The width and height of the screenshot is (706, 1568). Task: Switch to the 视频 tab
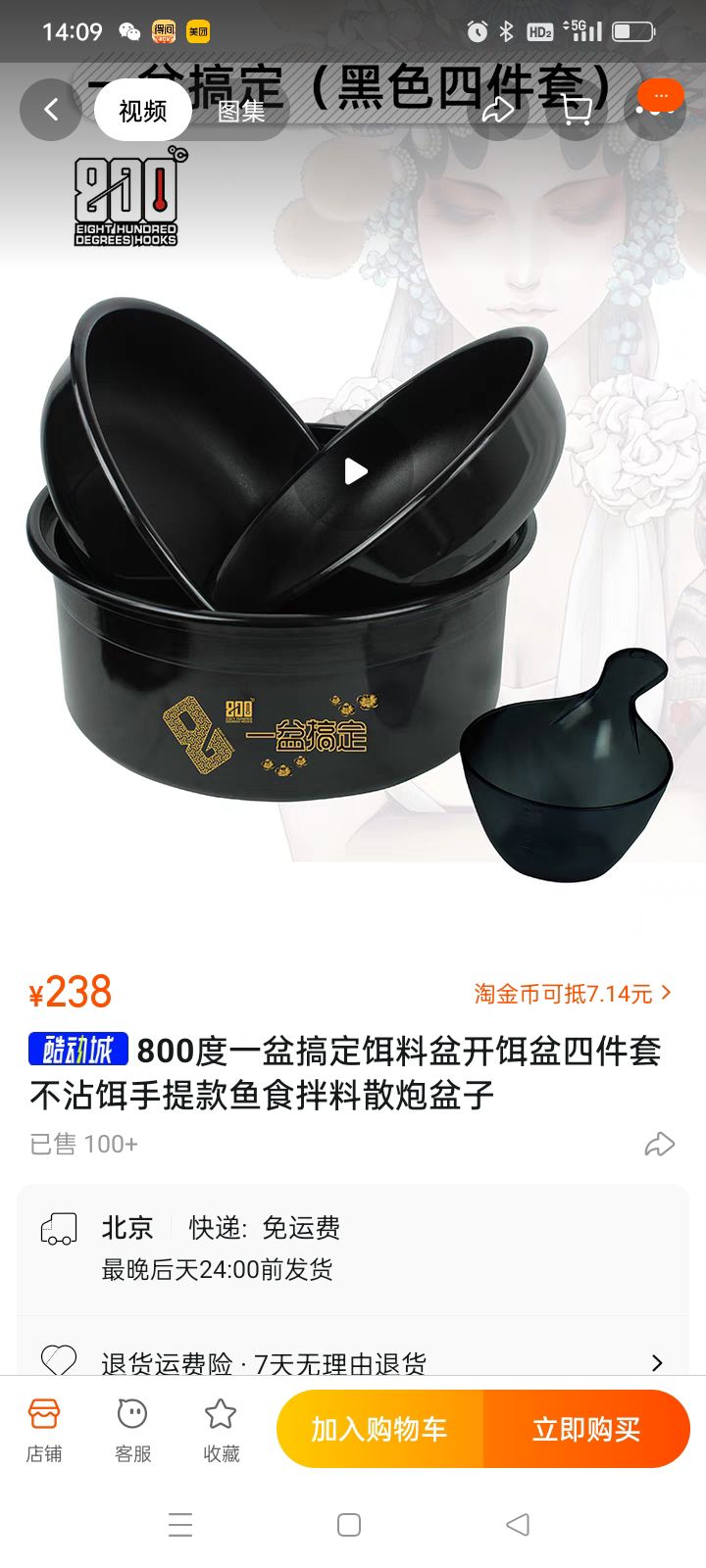tap(143, 111)
